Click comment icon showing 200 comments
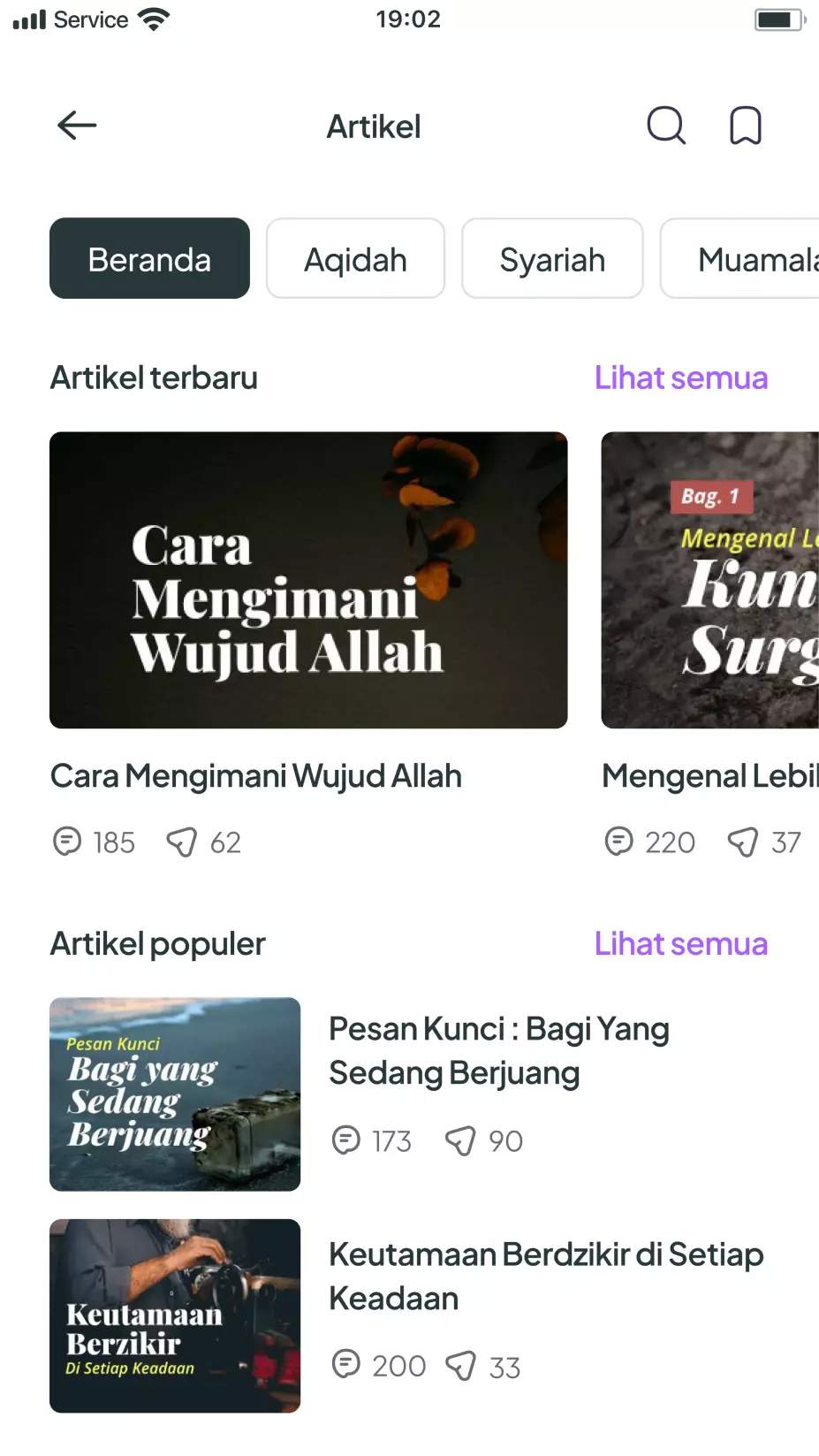The height and width of the screenshot is (1456, 819). coord(346,1366)
